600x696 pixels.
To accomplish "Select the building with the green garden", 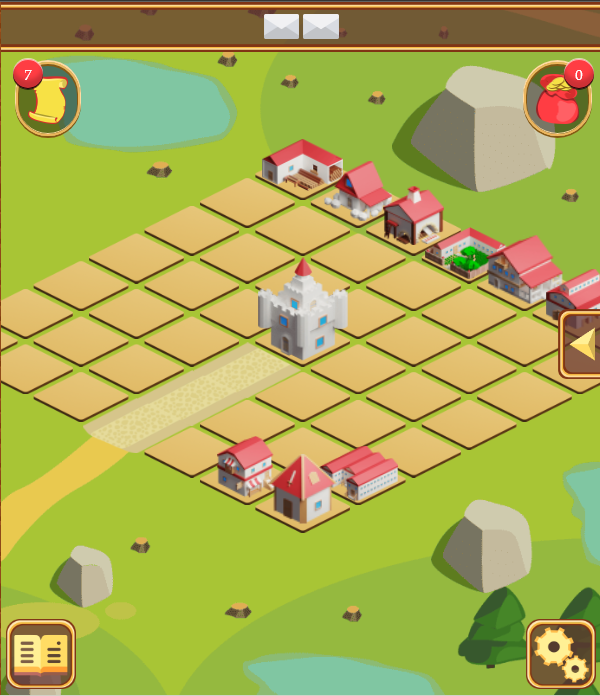I will pyautogui.click(x=465, y=253).
